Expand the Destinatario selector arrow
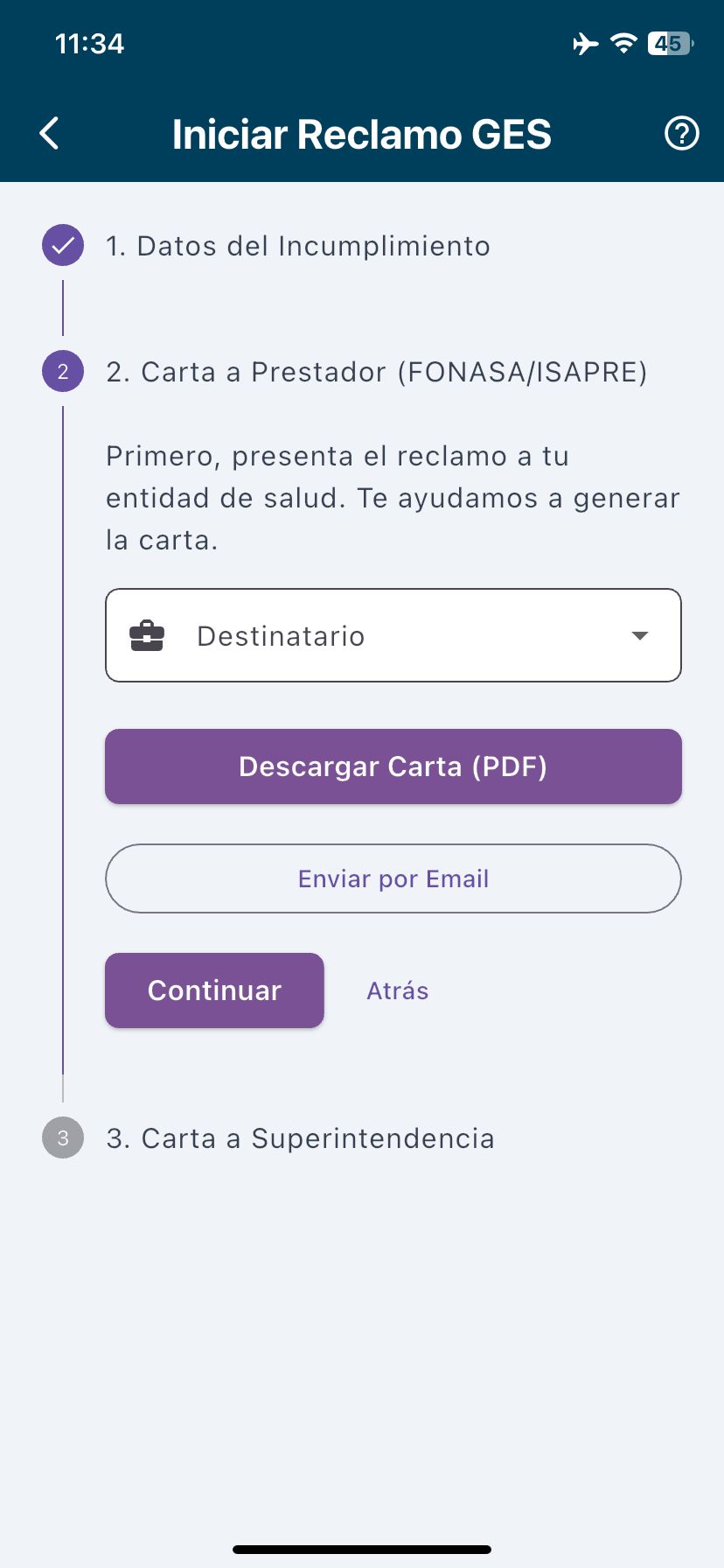Image resolution: width=724 pixels, height=1568 pixels. 641,635
